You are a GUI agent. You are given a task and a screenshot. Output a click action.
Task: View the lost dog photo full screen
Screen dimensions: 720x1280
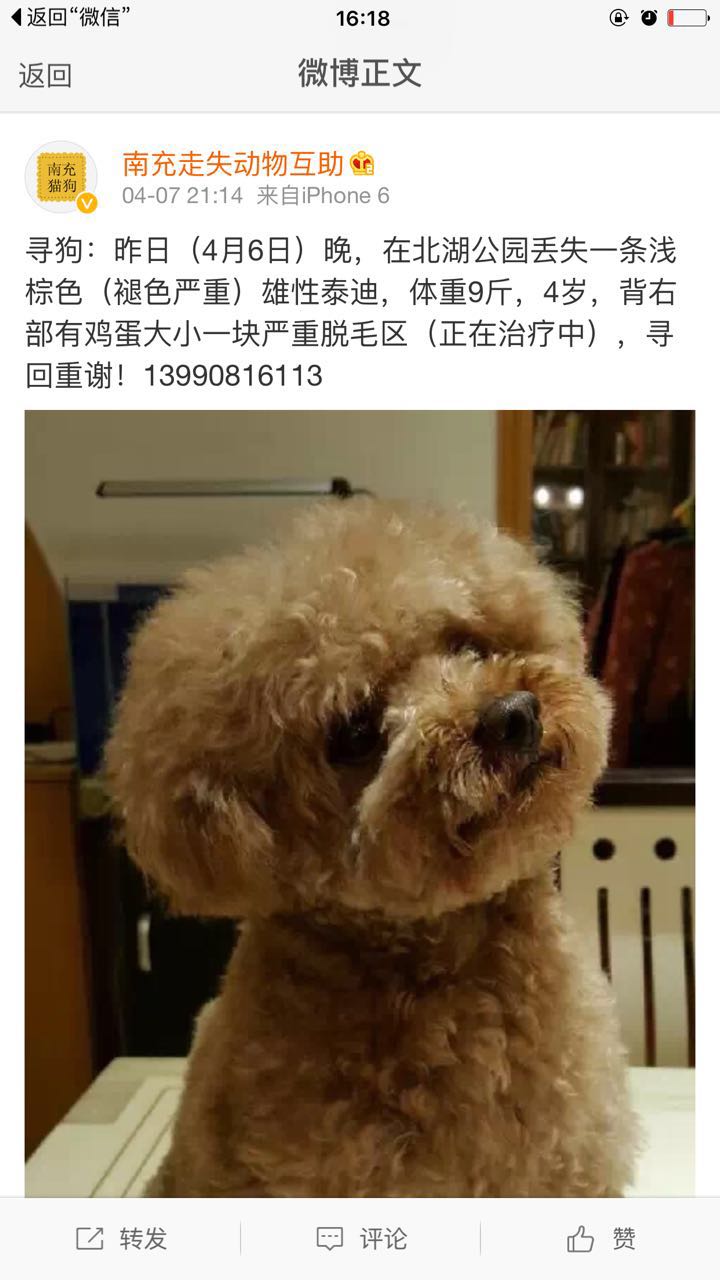click(x=360, y=800)
